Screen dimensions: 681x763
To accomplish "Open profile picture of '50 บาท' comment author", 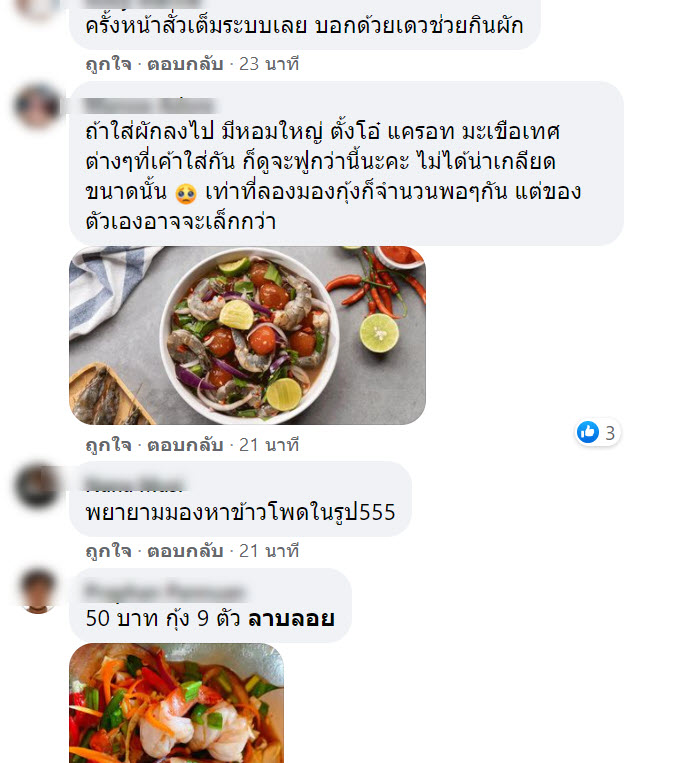I will [39, 590].
